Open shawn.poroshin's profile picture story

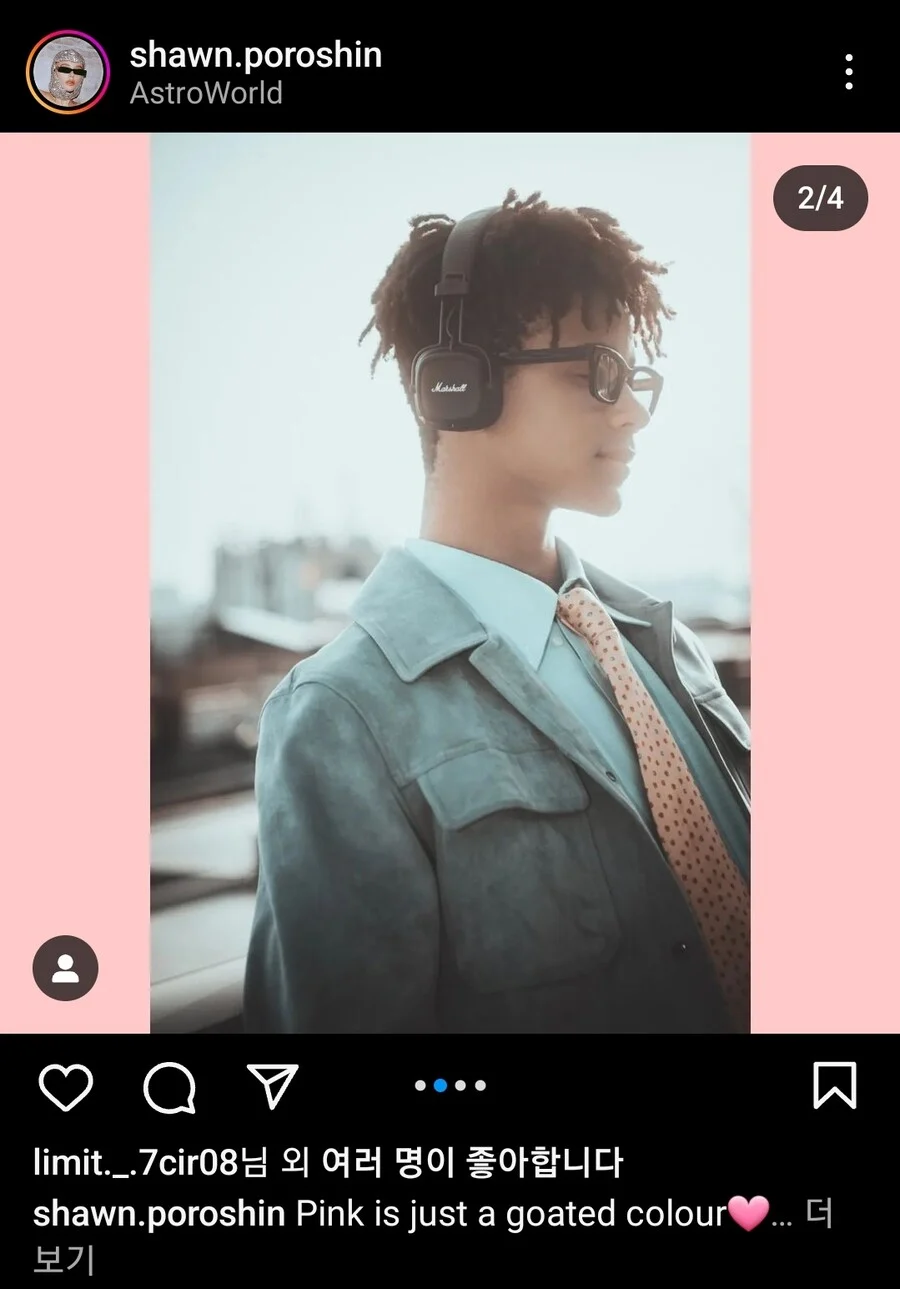(x=68, y=72)
